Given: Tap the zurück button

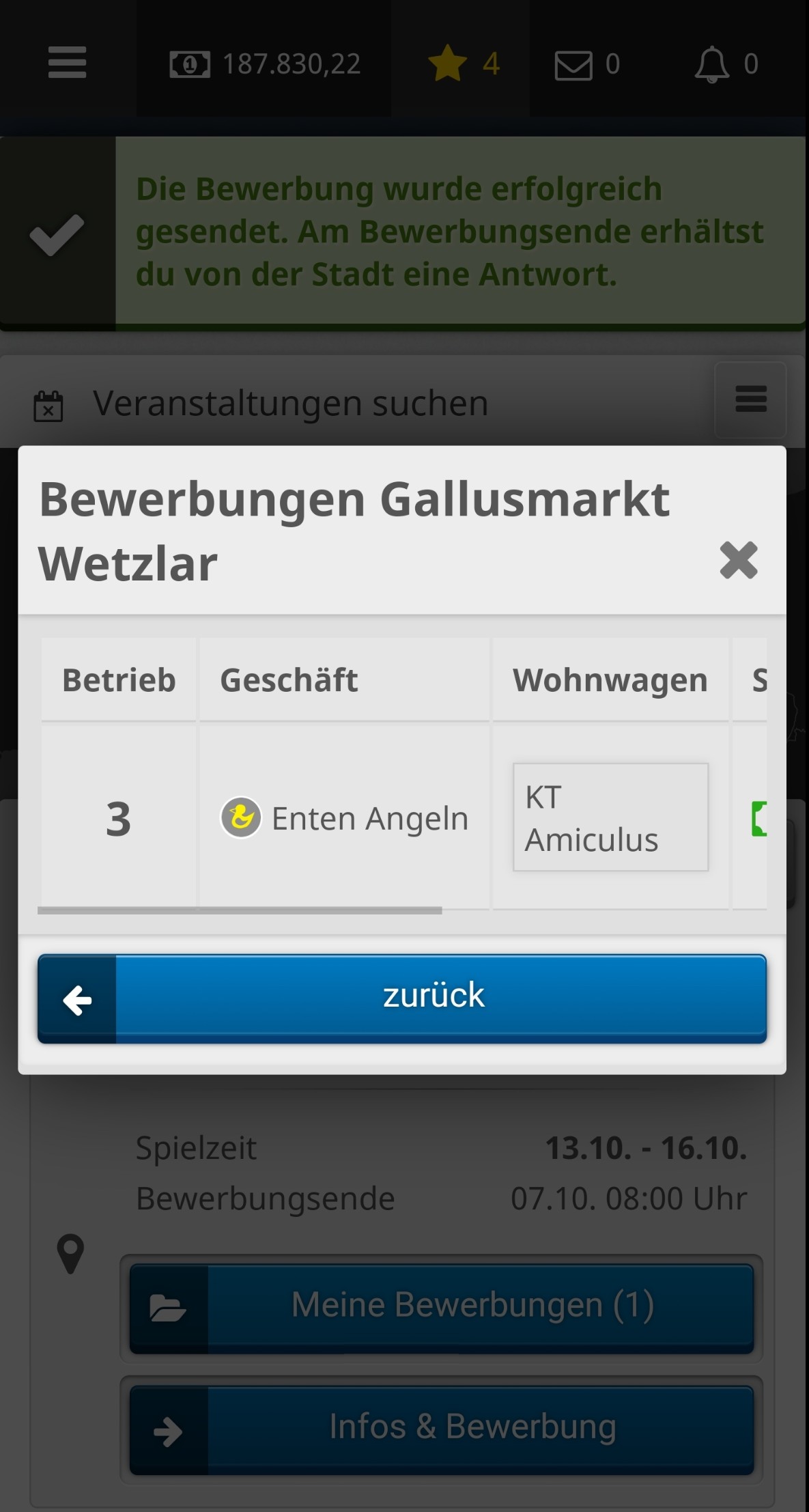Looking at the screenshot, I should tap(402, 998).
